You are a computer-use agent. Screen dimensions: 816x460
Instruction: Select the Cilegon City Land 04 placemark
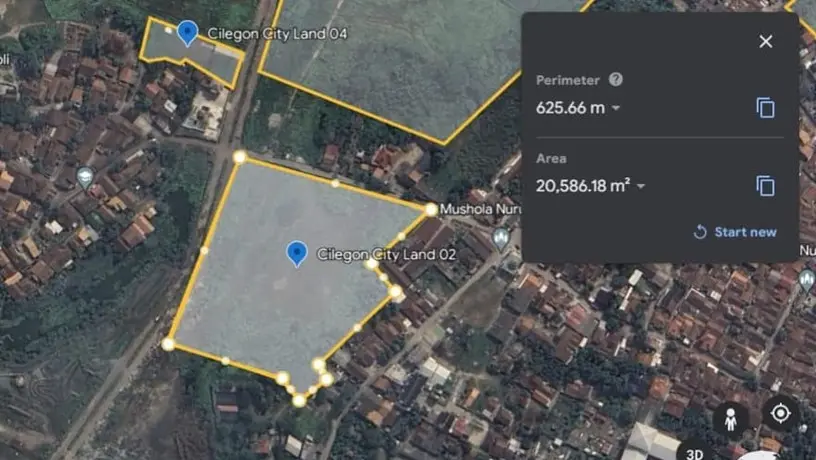click(187, 33)
